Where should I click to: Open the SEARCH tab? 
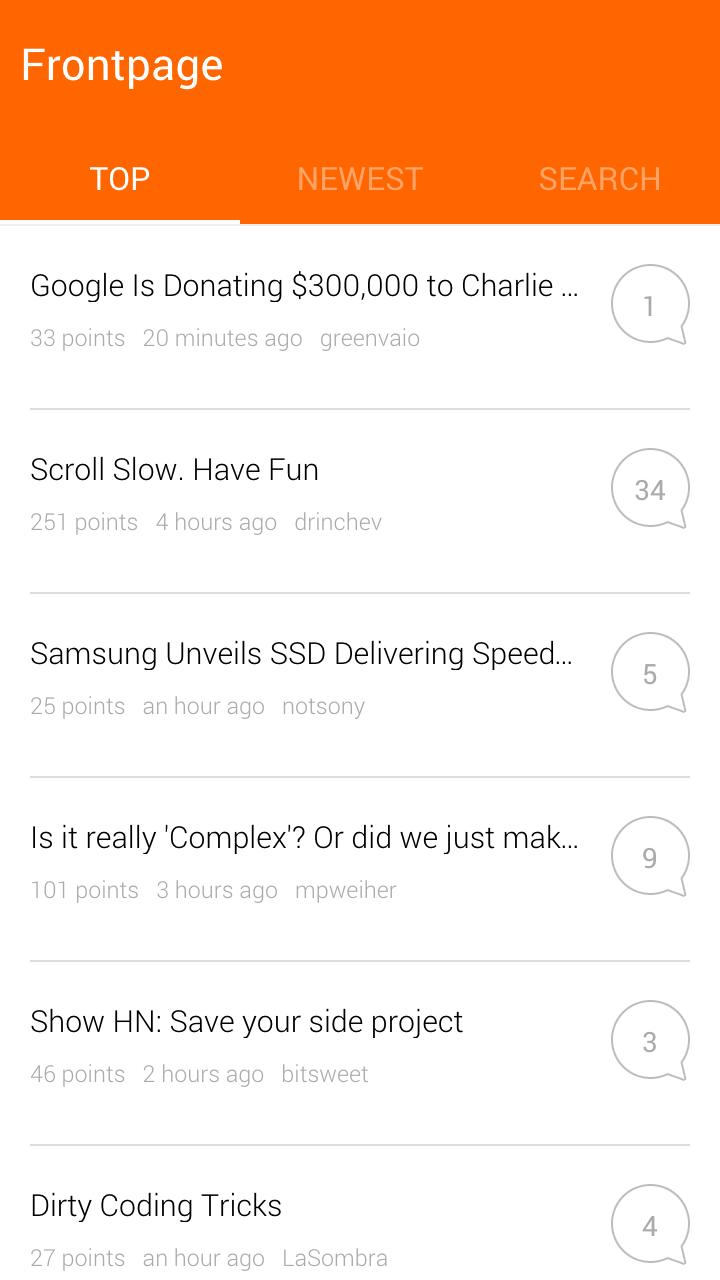click(600, 178)
